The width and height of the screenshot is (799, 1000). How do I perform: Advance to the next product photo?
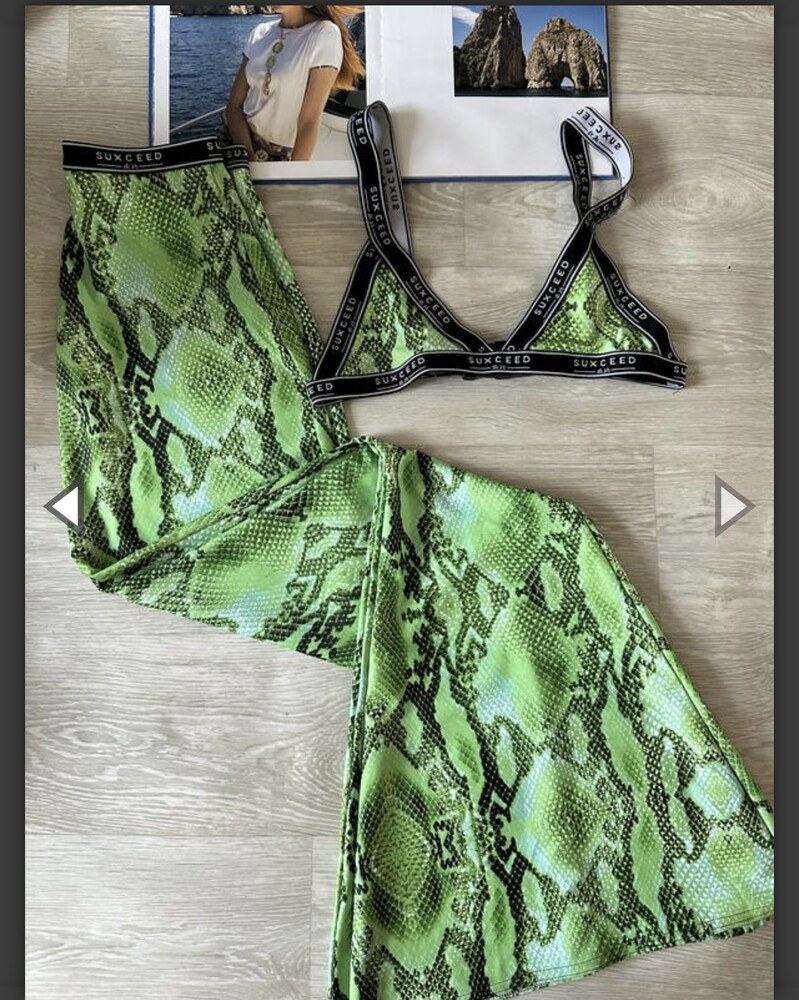[x=732, y=506]
